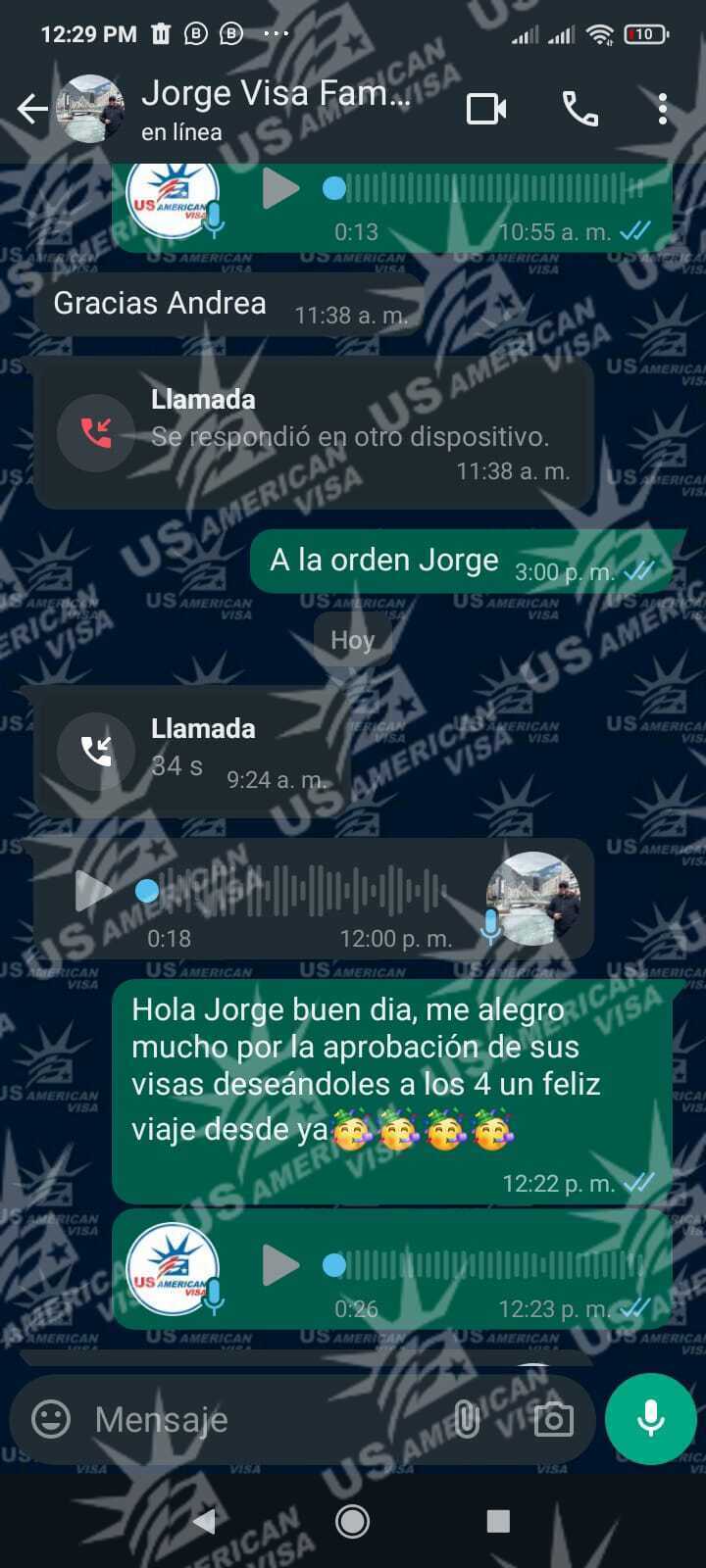
Task: Start a voice call with Jorge
Action: [580, 109]
